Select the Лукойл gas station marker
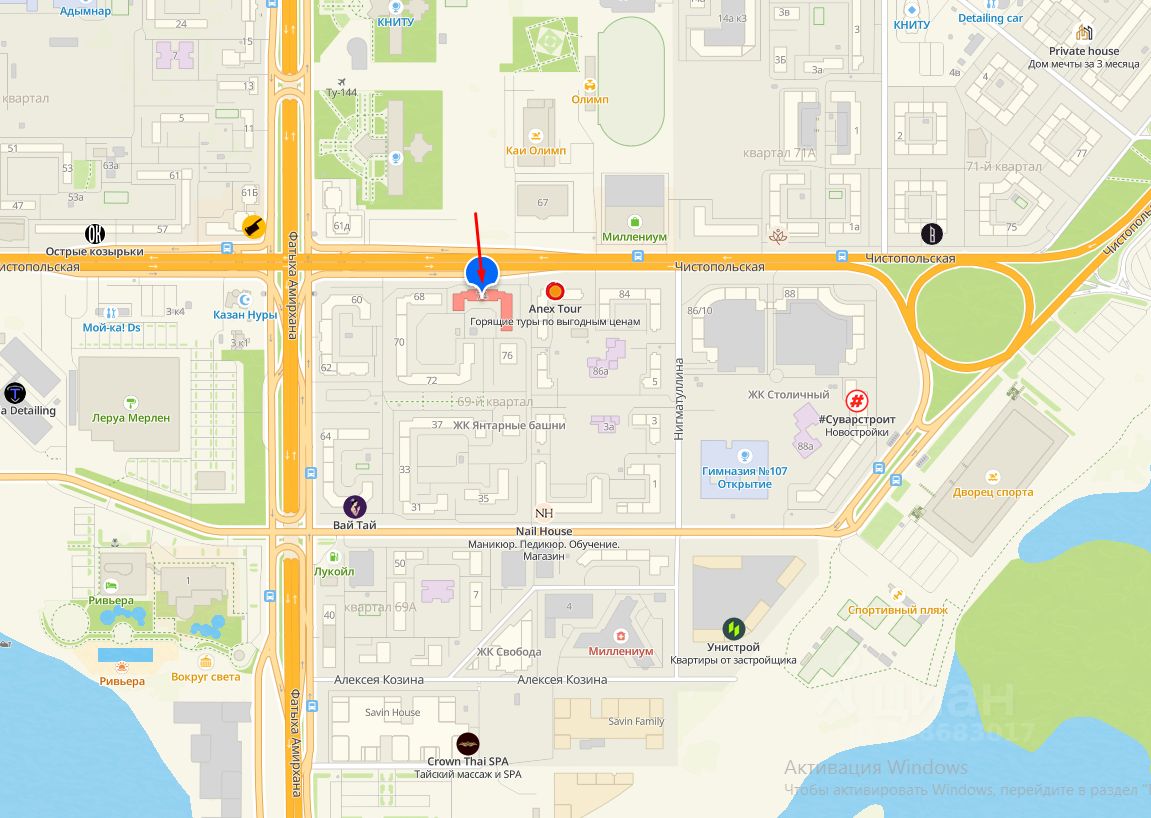 [334, 556]
